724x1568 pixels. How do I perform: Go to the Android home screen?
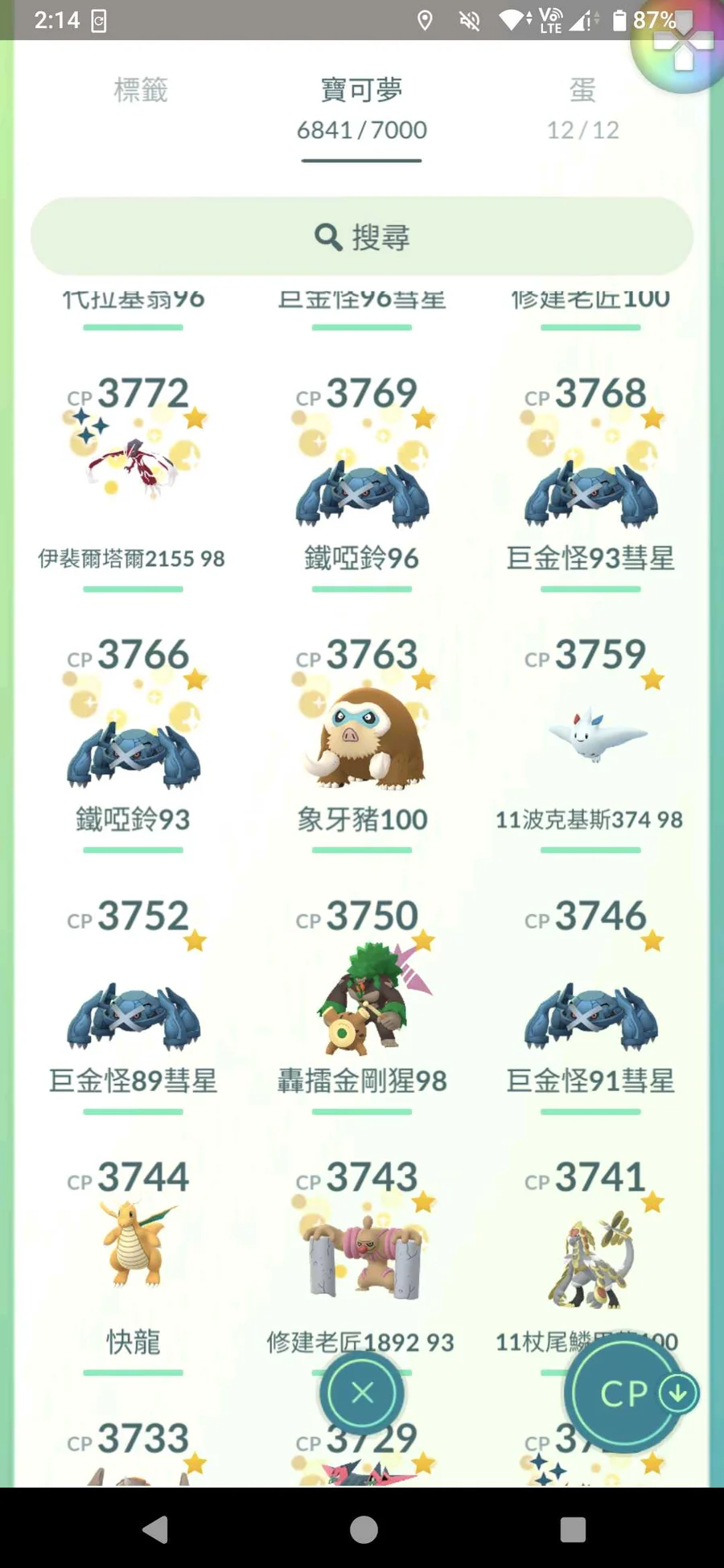pos(364,1529)
